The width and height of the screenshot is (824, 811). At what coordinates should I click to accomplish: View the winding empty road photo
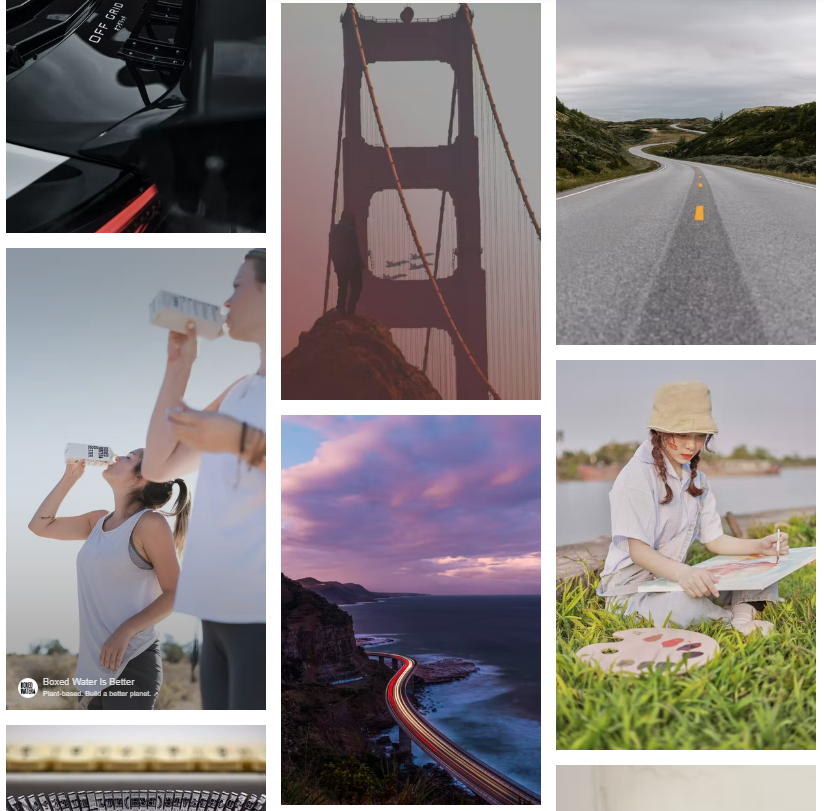coord(685,172)
